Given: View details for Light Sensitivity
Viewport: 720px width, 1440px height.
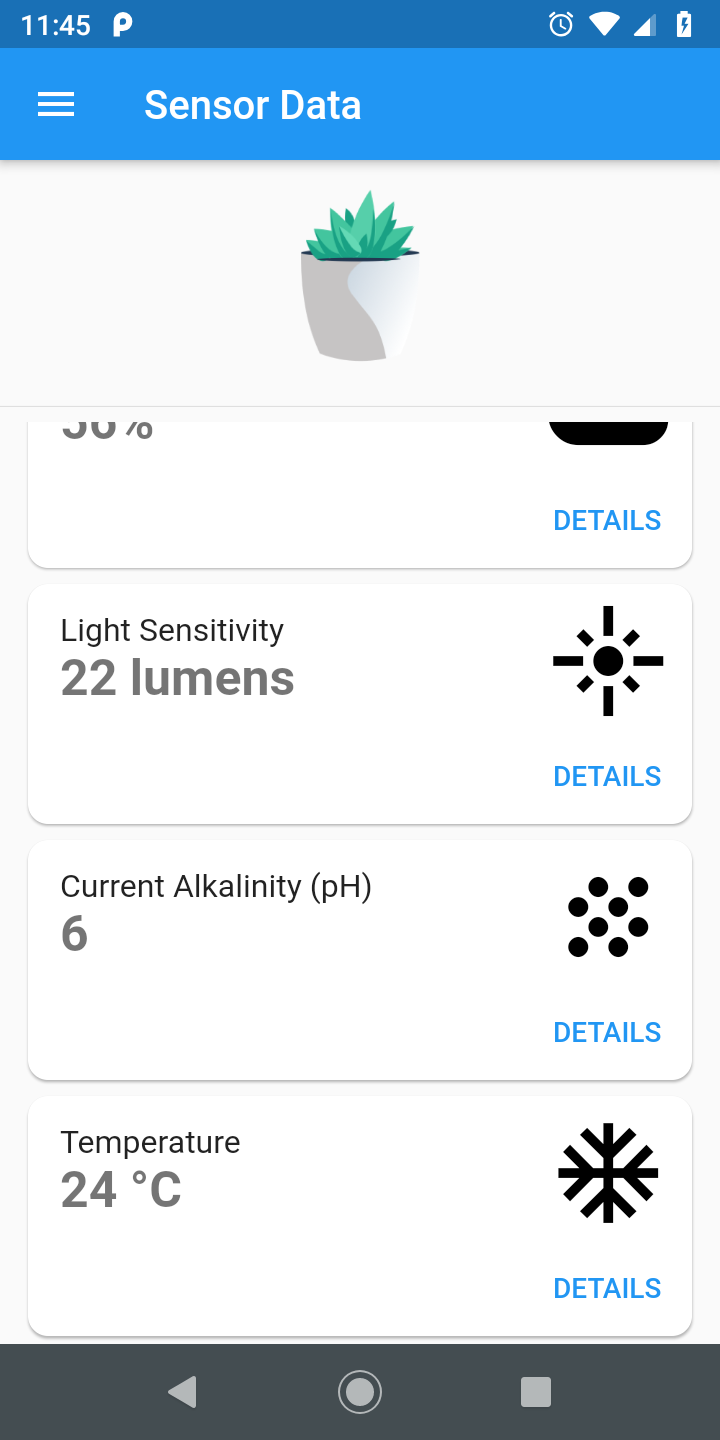Looking at the screenshot, I should pyautogui.click(x=607, y=776).
